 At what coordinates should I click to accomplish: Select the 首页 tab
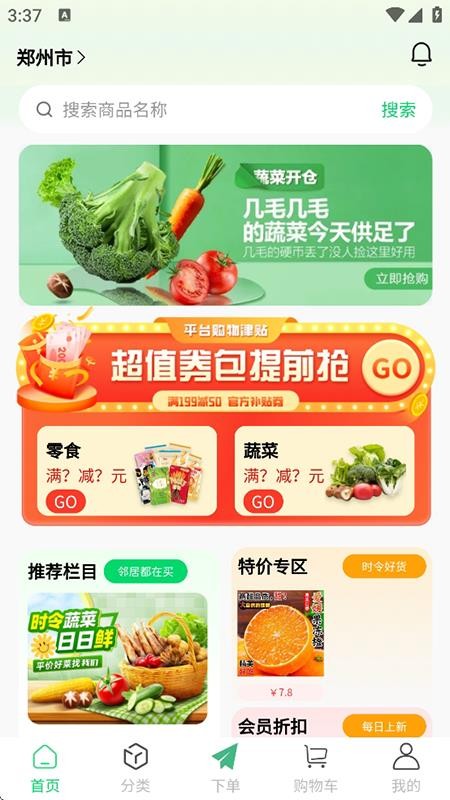click(45, 768)
